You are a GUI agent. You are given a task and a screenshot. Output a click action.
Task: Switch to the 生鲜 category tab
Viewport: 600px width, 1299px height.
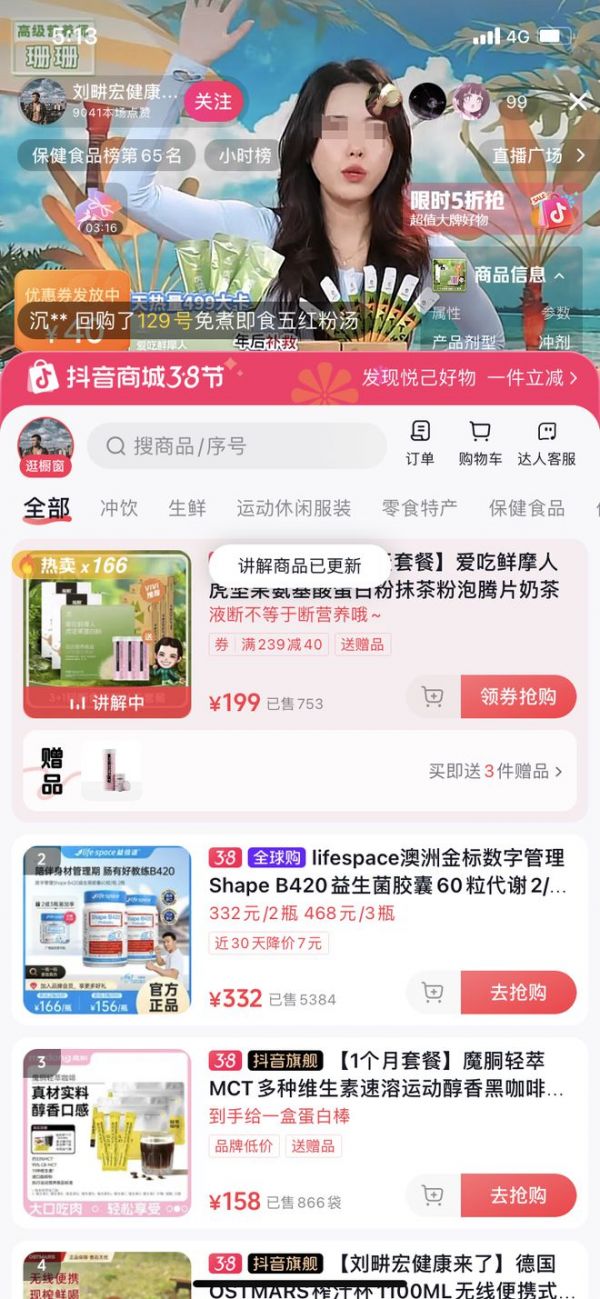[x=187, y=508]
